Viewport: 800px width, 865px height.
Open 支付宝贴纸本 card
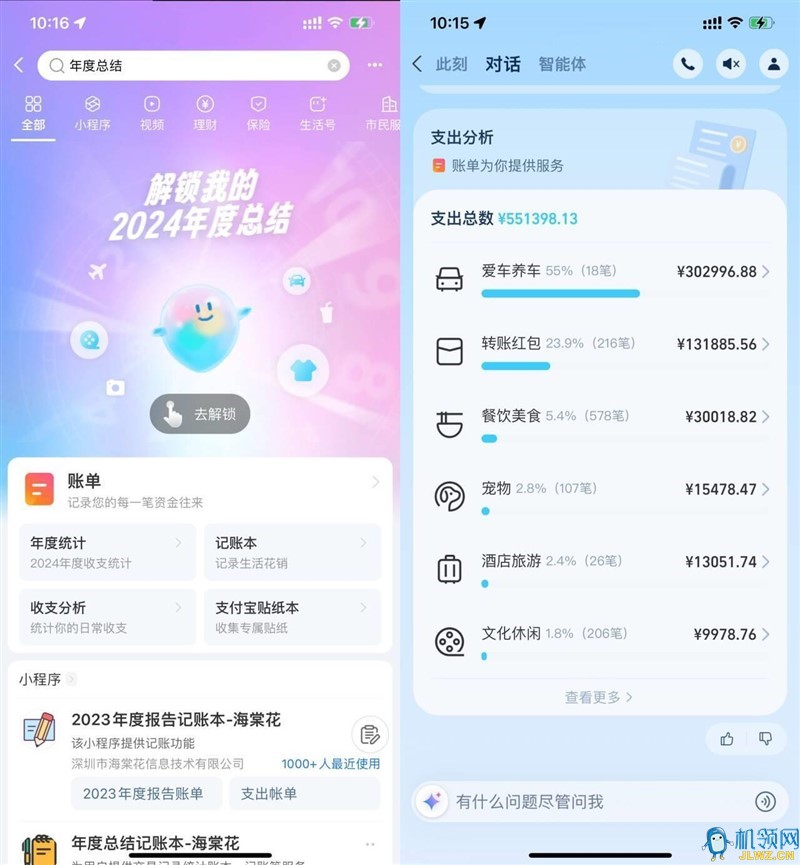(292, 617)
